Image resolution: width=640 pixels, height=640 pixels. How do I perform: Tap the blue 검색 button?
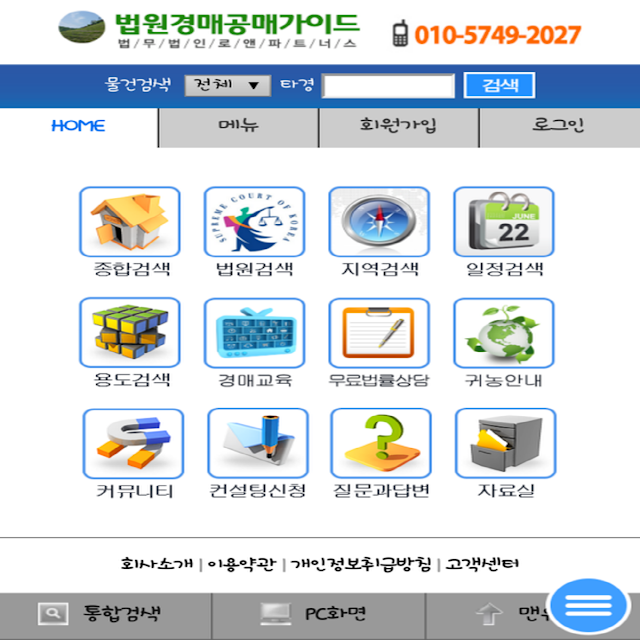(499, 85)
